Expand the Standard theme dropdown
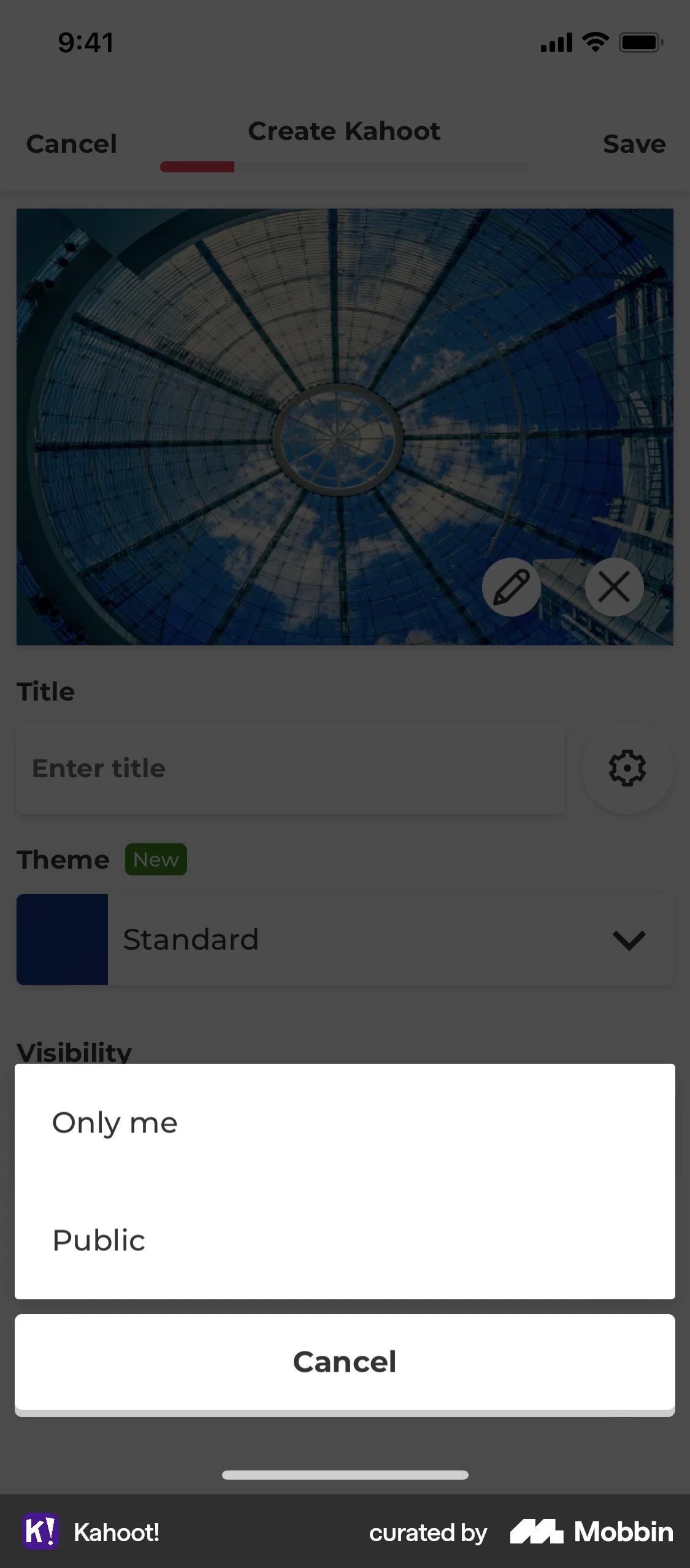The height and width of the screenshot is (1568, 690). click(x=343, y=939)
